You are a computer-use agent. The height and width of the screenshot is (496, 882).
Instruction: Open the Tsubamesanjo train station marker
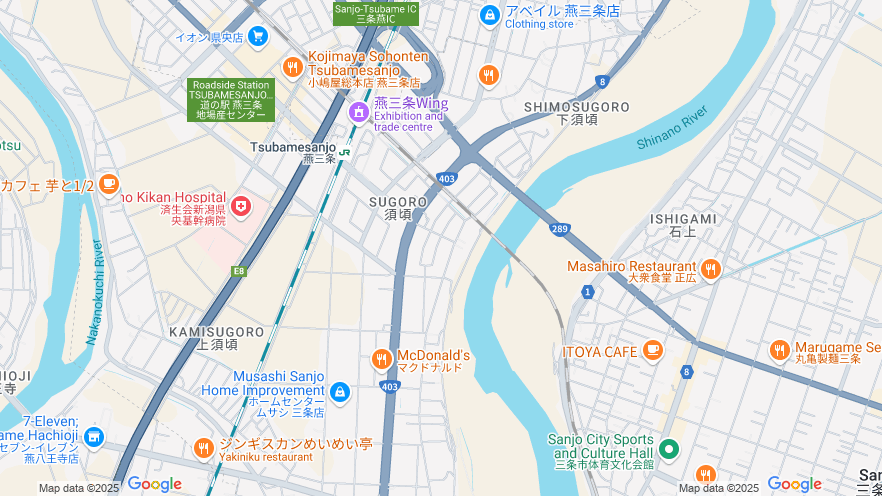pos(345,152)
